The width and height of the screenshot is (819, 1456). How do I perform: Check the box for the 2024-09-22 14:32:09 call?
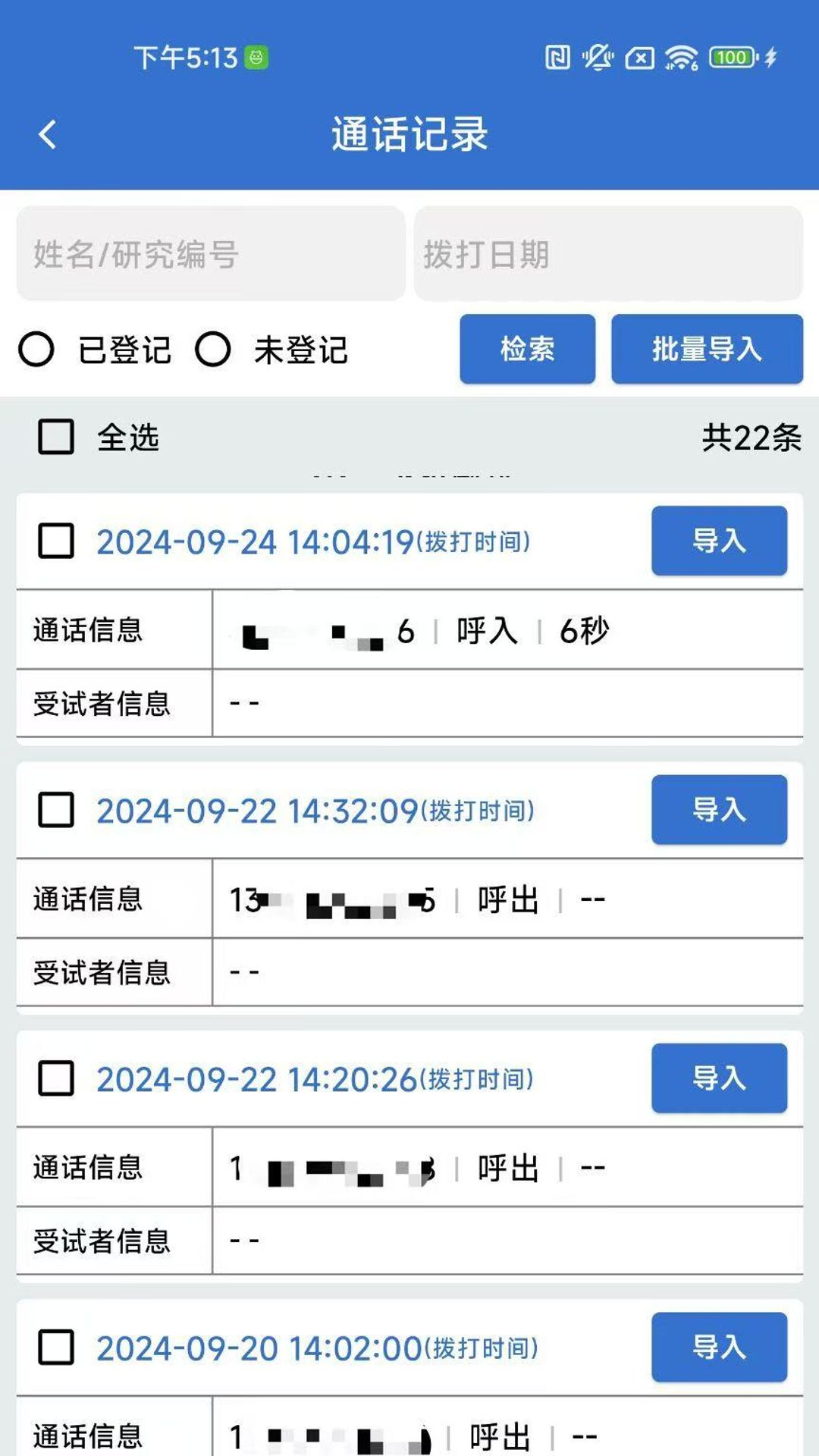tap(56, 810)
